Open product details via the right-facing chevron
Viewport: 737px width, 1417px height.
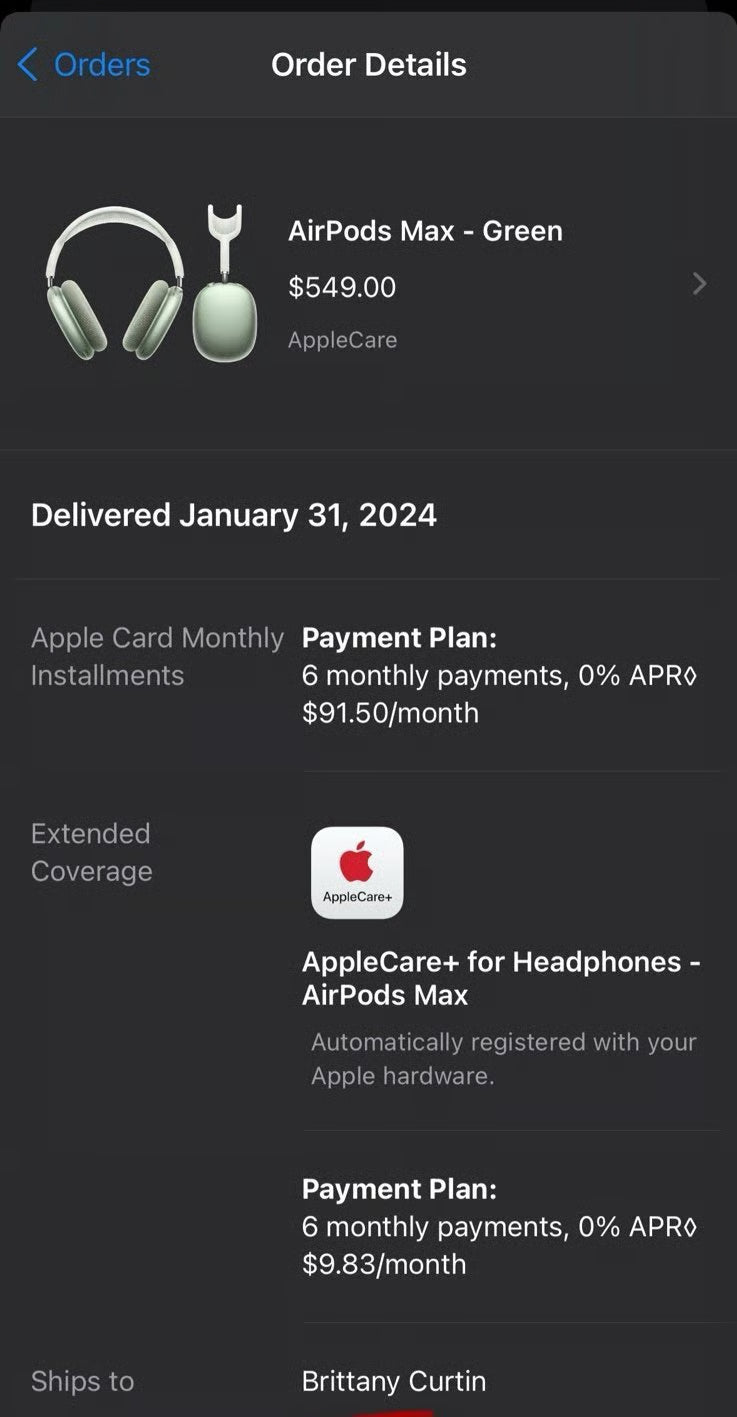700,283
